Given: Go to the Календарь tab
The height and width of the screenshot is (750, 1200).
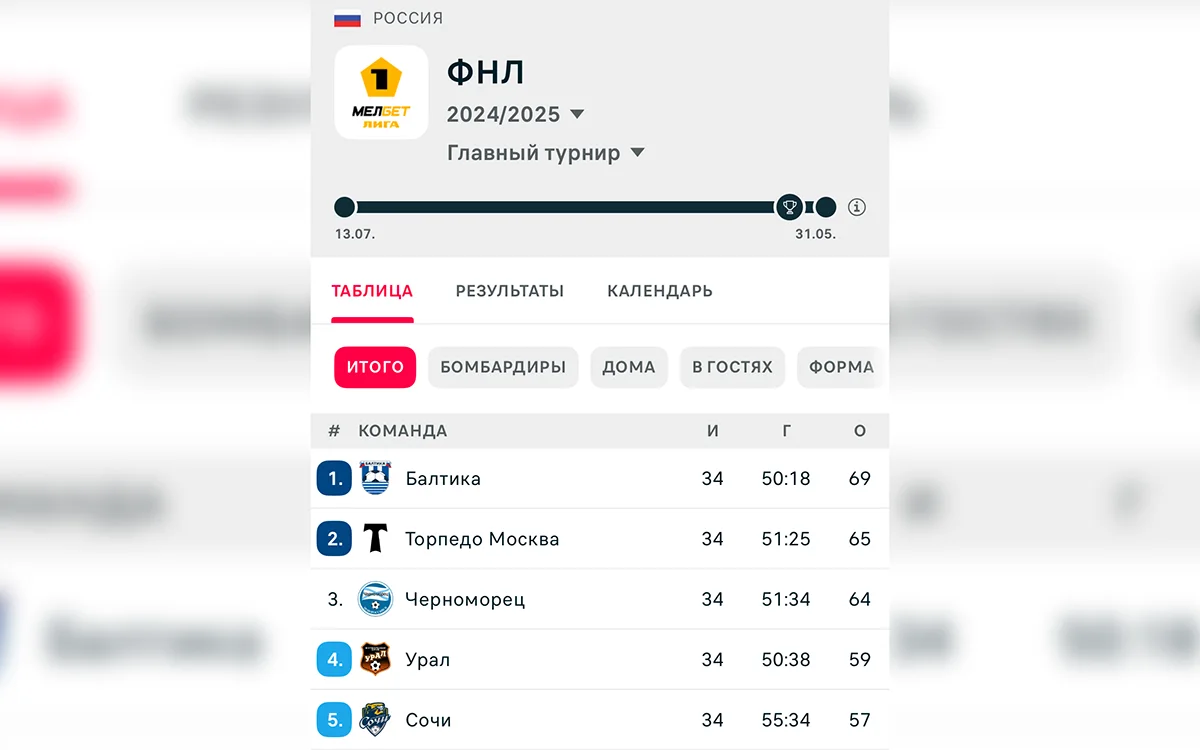Looking at the screenshot, I should click(x=660, y=291).
